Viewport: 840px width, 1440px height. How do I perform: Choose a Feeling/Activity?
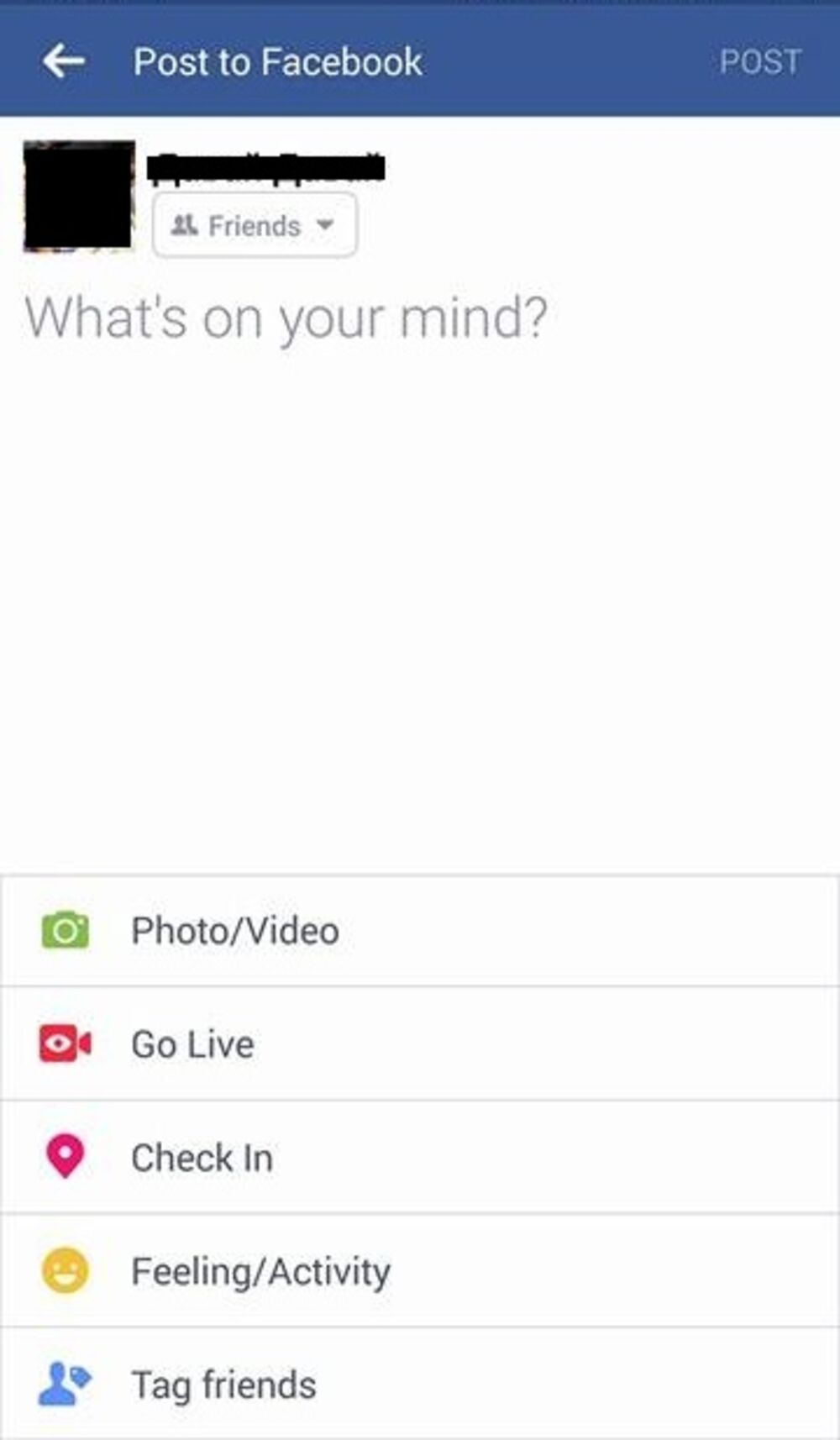click(260, 1271)
